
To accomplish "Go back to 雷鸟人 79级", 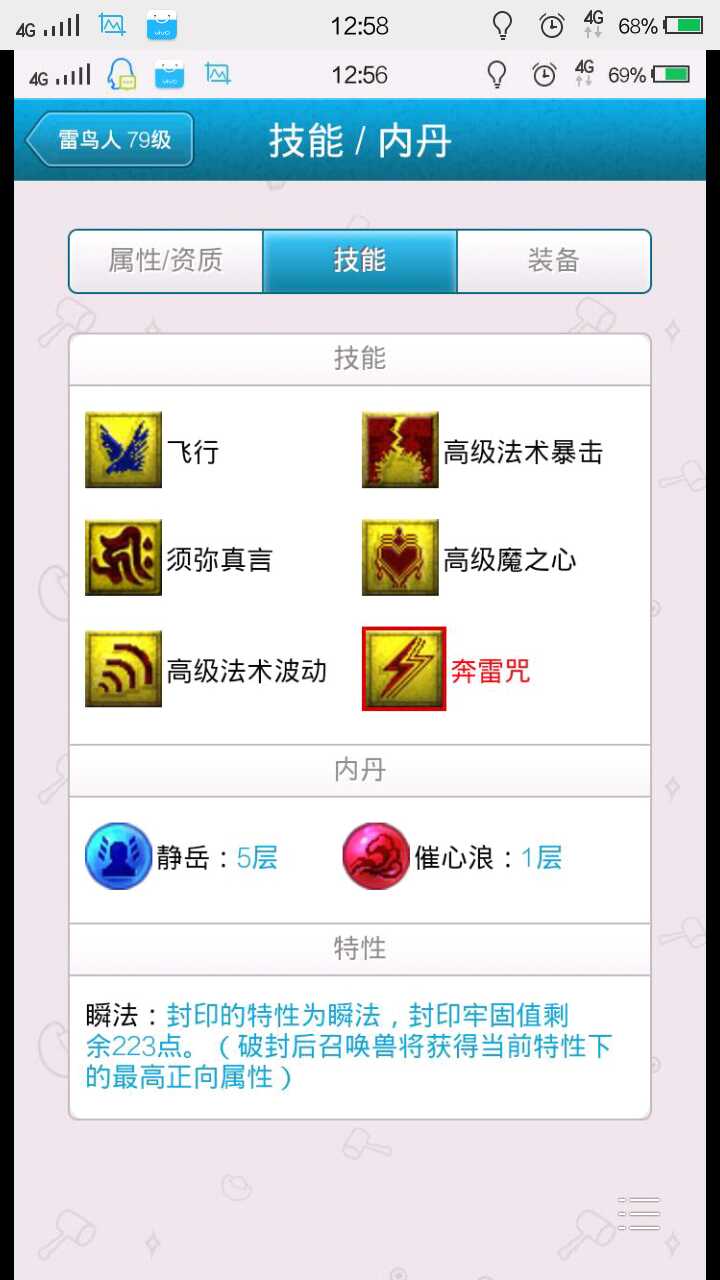I will pyautogui.click(x=110, y=139).
